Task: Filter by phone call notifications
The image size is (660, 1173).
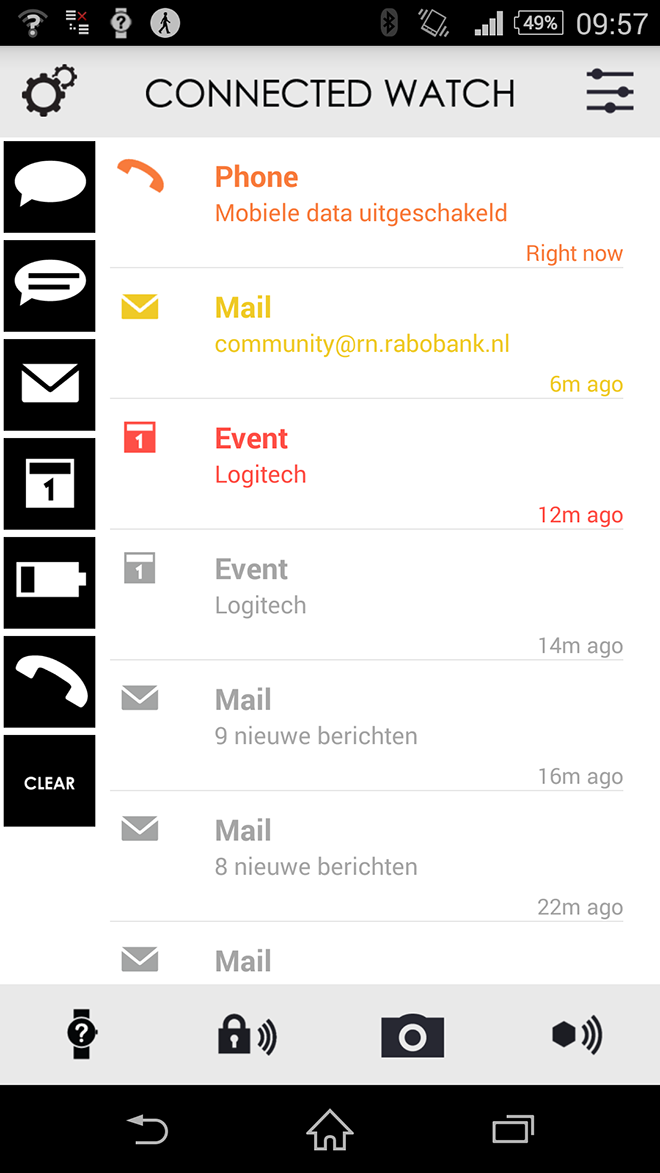Action: point(49,682)
